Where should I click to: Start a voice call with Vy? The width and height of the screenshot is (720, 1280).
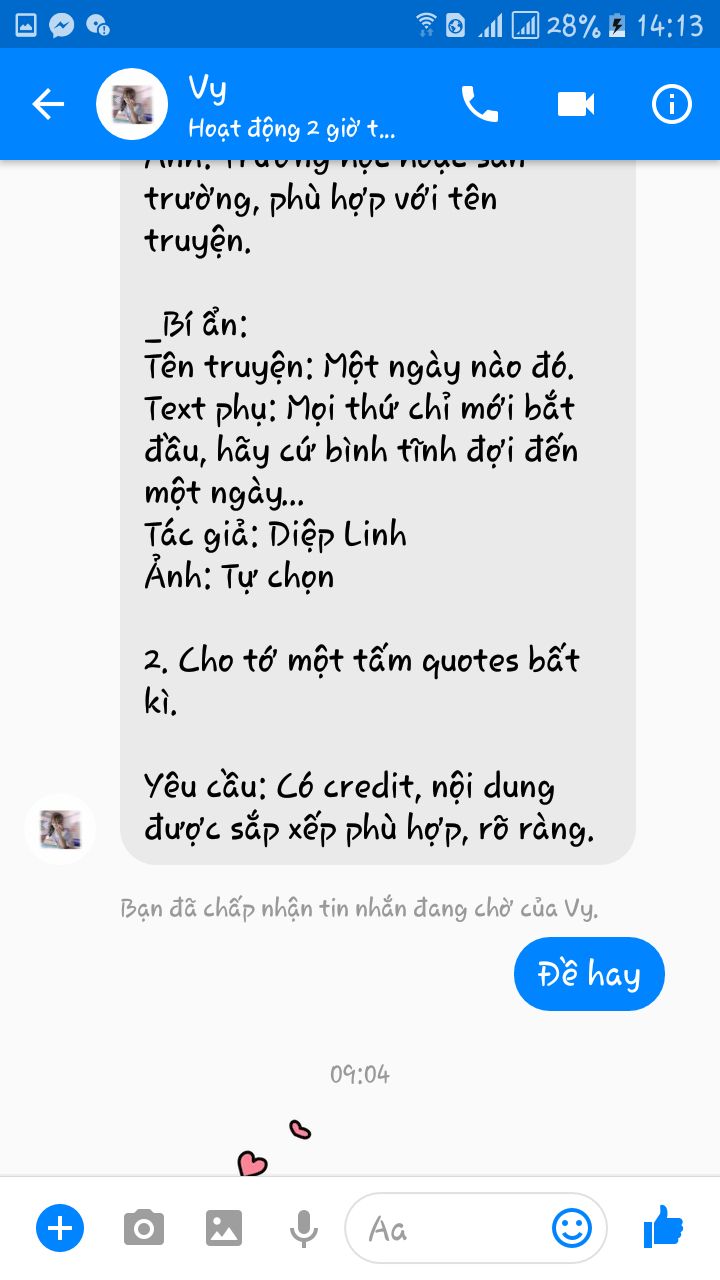(x=479, y=104)
